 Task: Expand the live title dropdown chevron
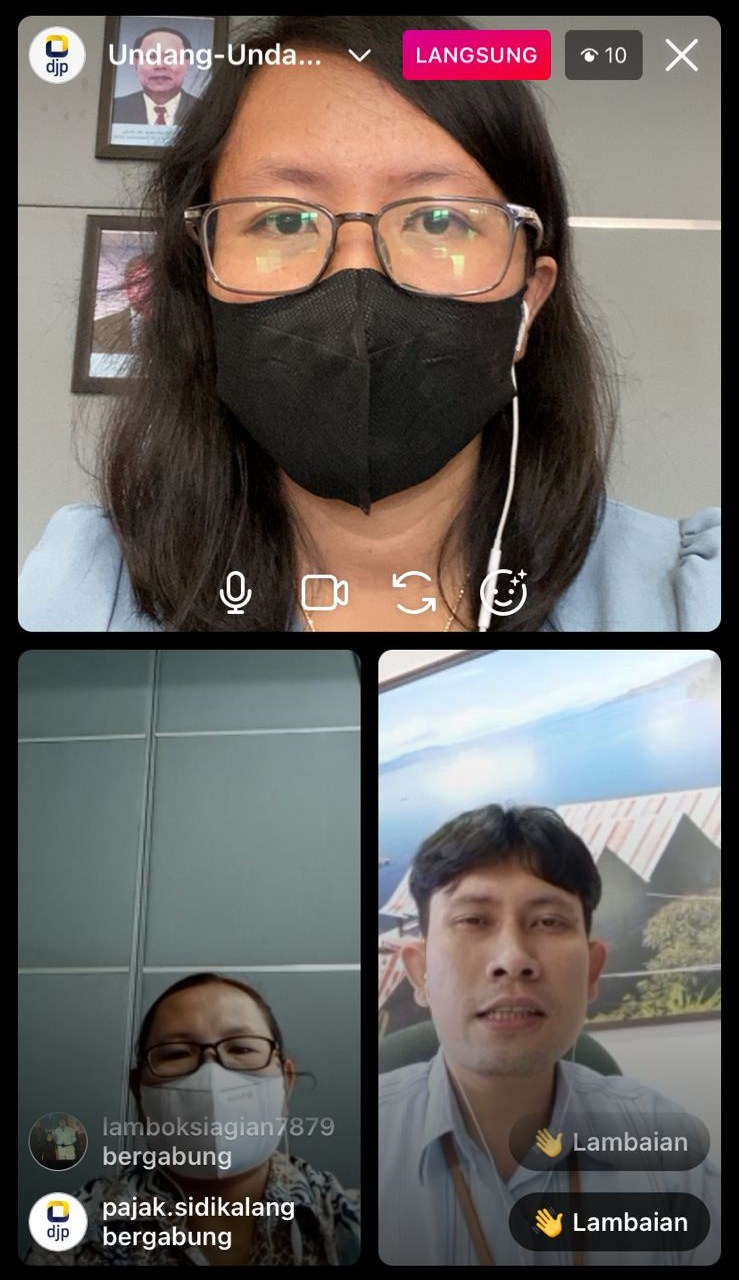tap(360, 55)
